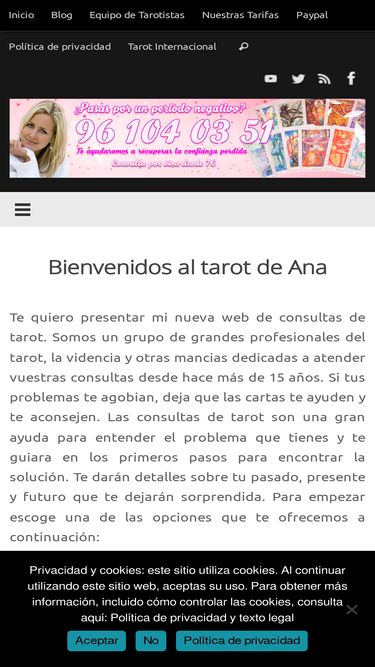Open Política de privacidad in top menu

[60, 46]
